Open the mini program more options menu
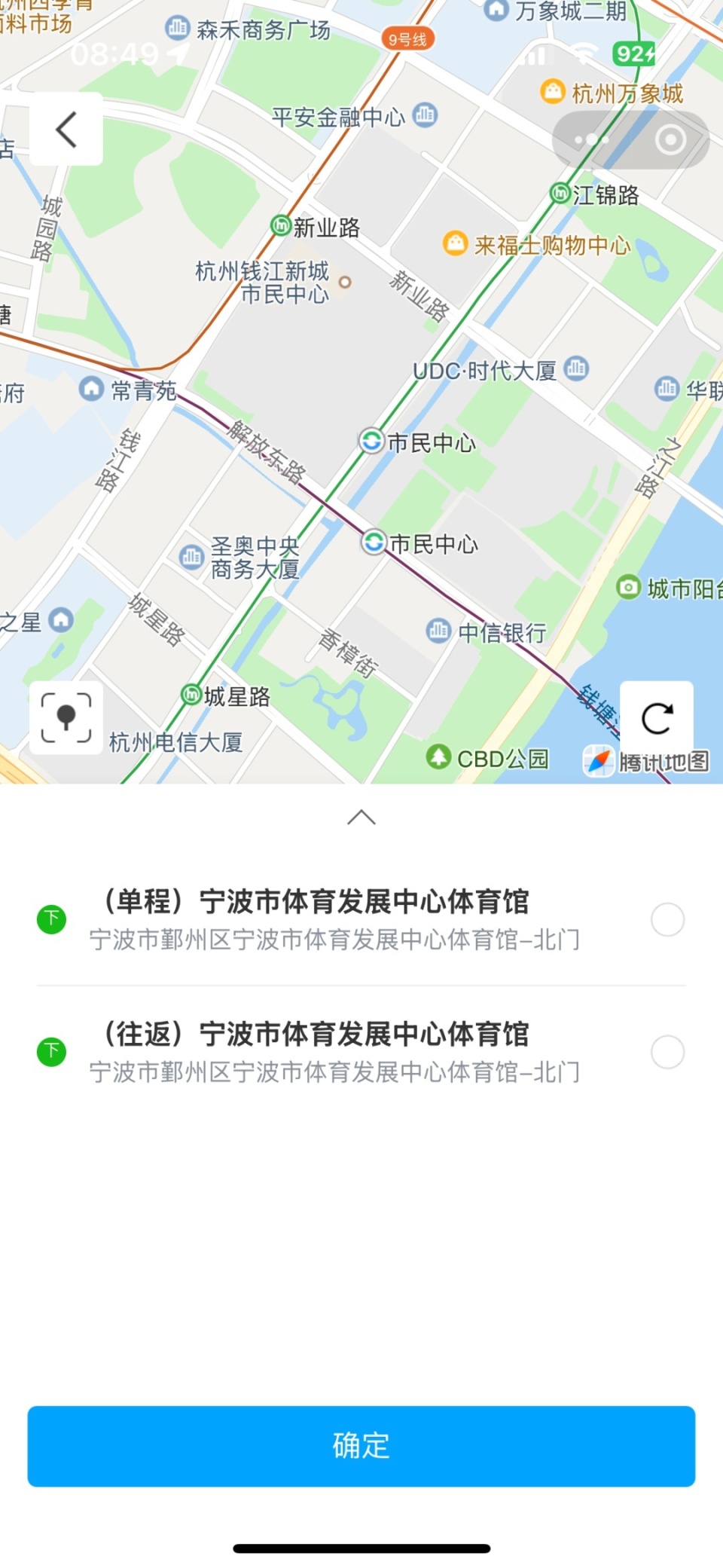 [591, 140]
